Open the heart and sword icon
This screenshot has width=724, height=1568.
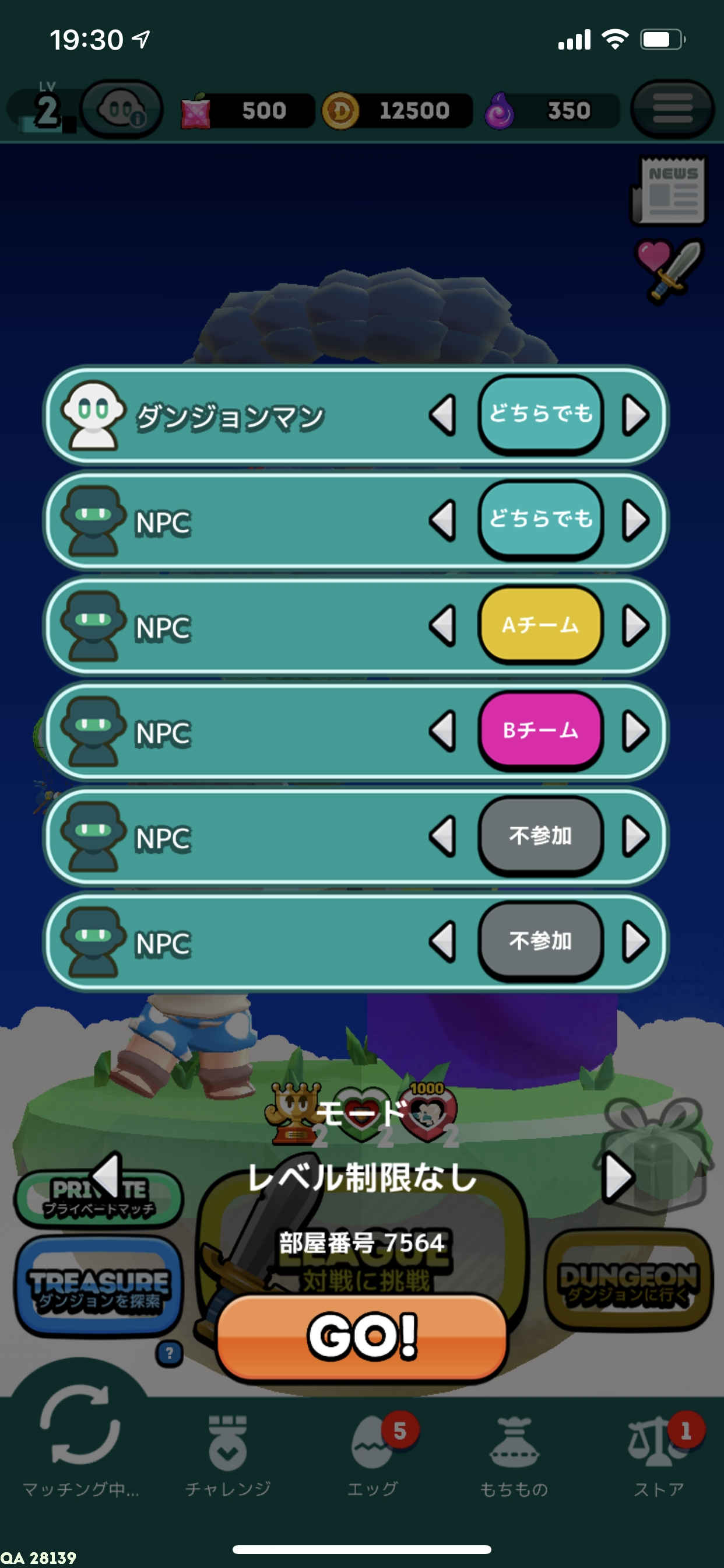coord(668,269)
